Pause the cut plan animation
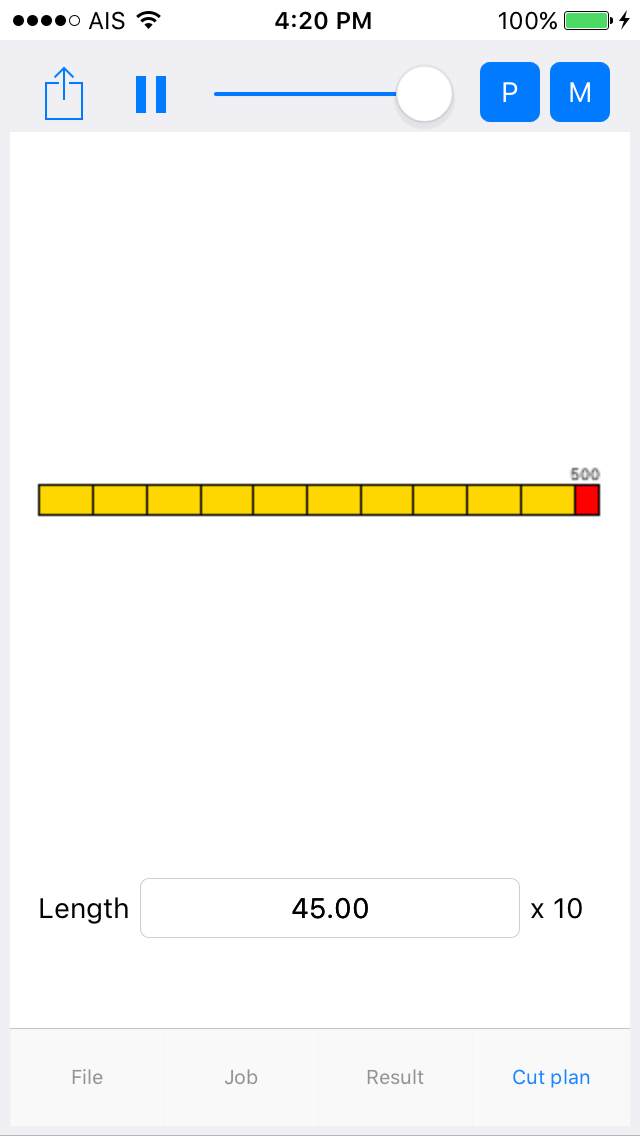640x1136 pixels. coord(151,94)
